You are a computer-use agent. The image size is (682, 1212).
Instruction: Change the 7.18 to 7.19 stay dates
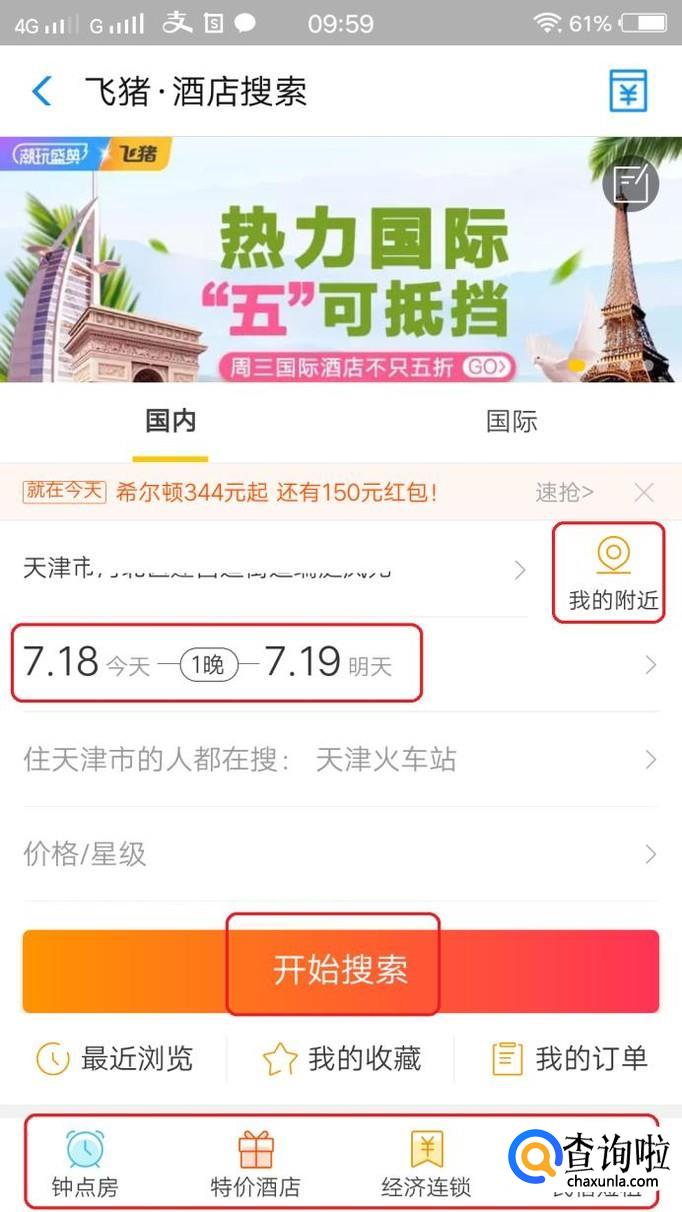coord(340,664)
